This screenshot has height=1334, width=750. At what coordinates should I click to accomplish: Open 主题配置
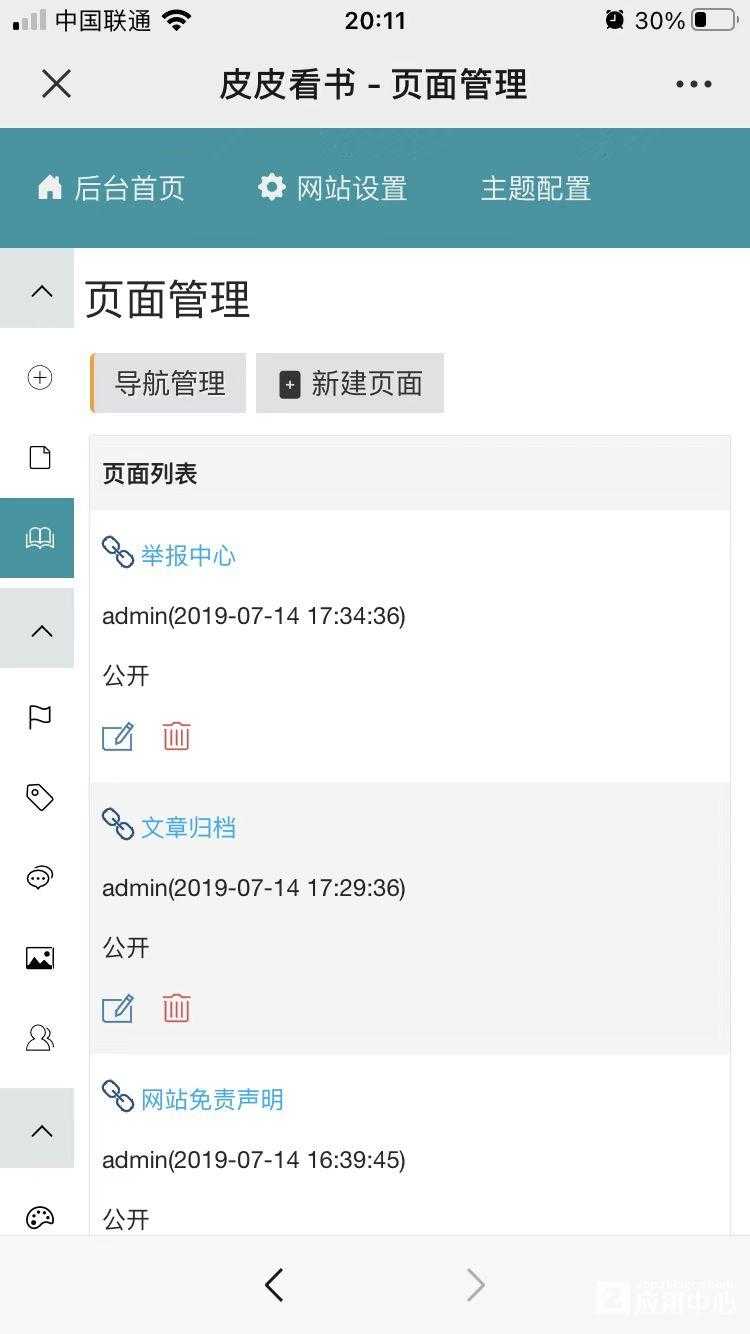pyautogui.click(x=536, y=188)
